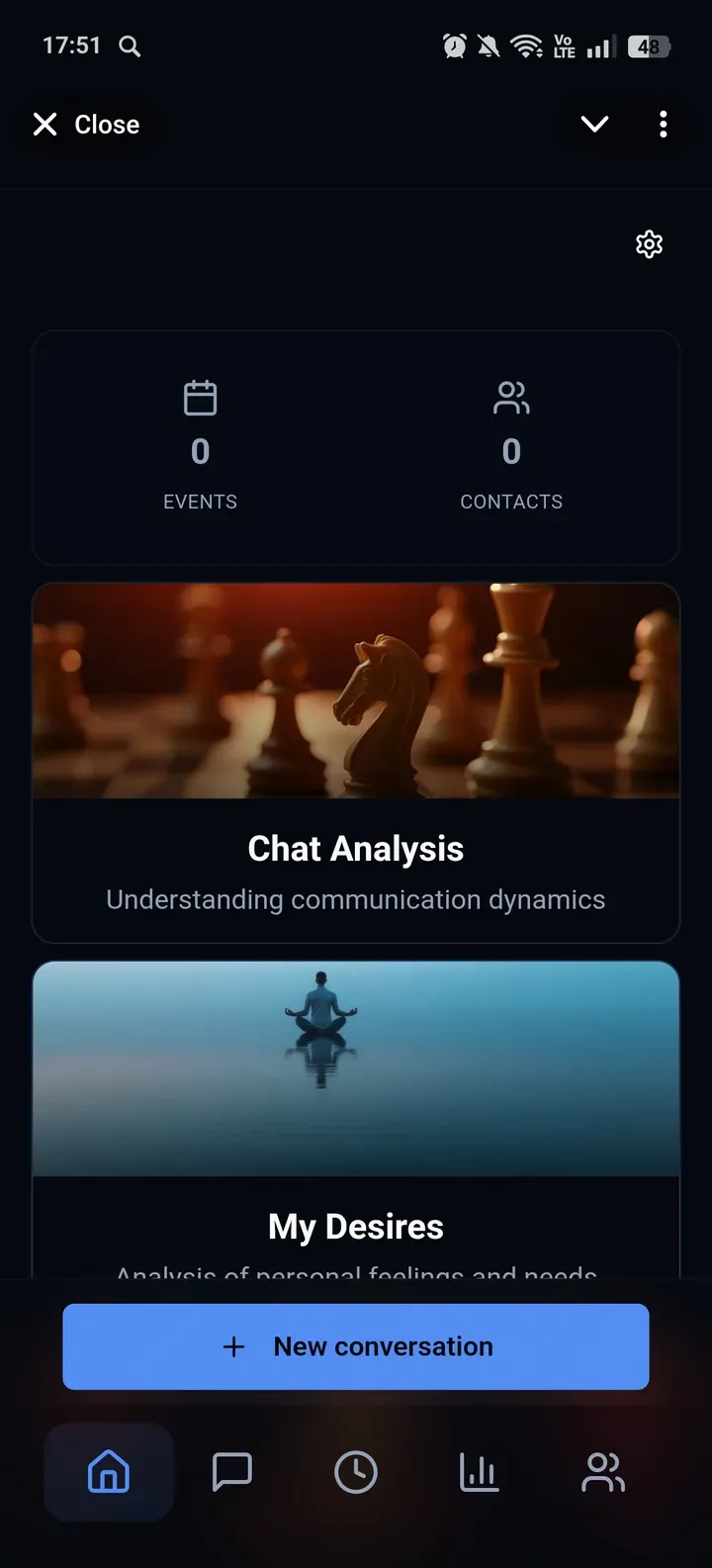Select the Chat Analysis chess thumbnail

click(x=356, y=691)
